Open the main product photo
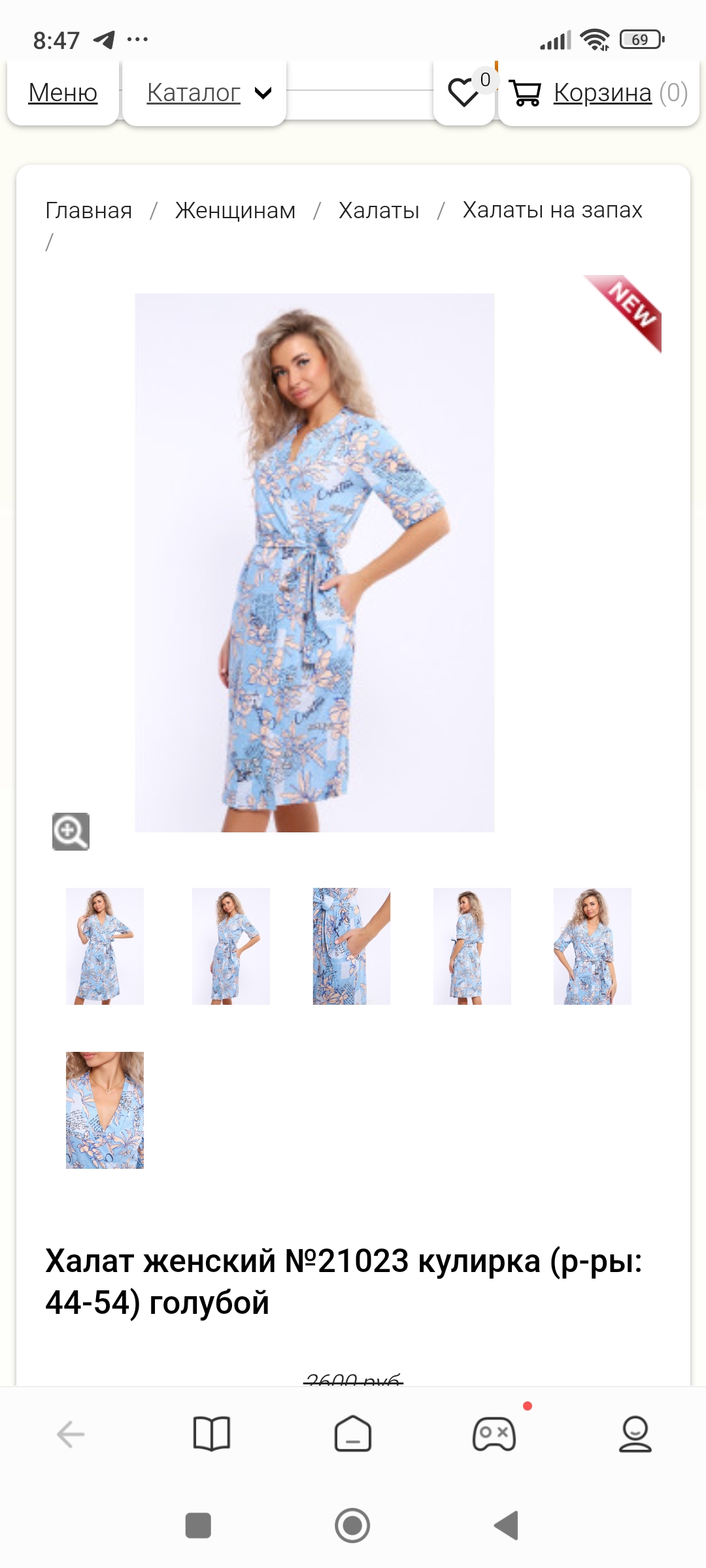706x1568 pixels. (314, 563)
